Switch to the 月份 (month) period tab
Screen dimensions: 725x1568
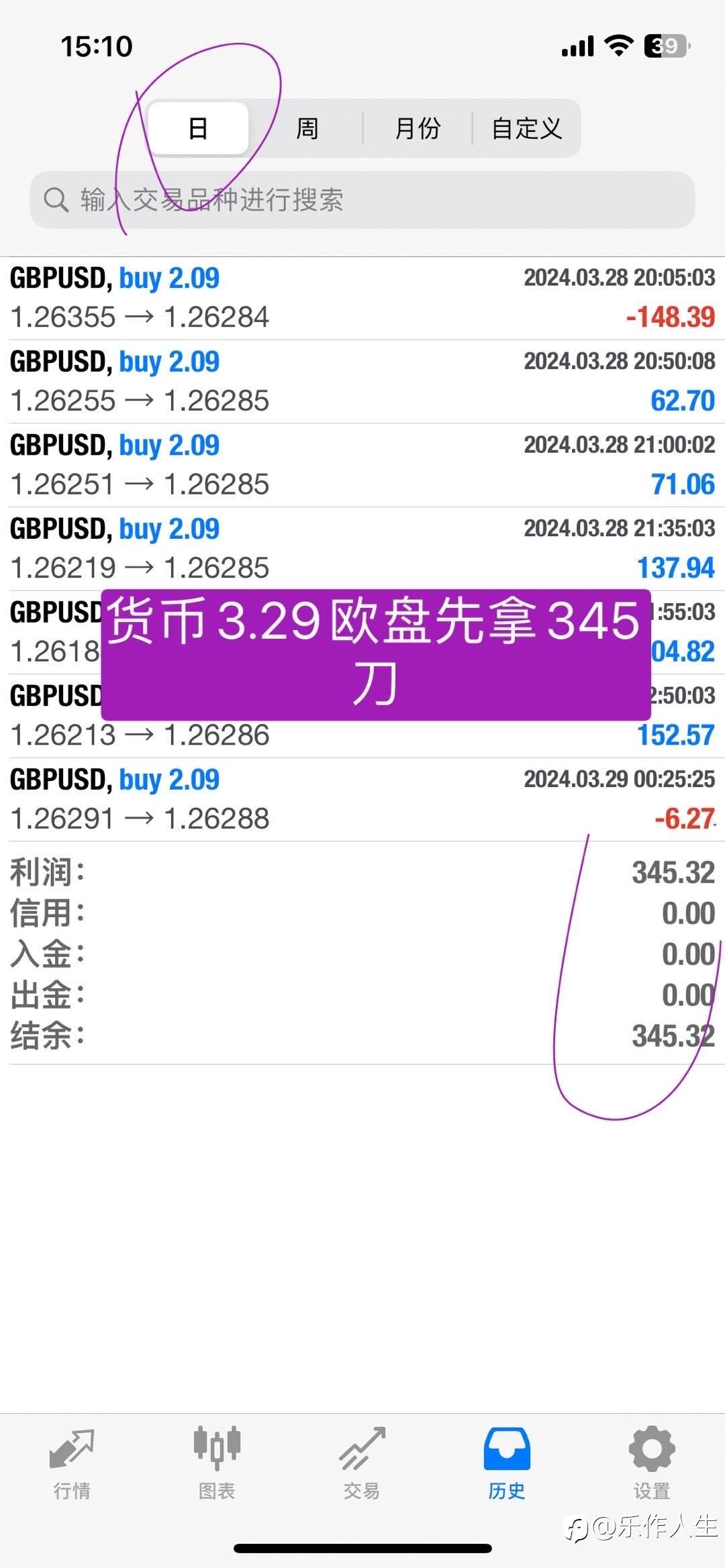(x=418, y=128)
